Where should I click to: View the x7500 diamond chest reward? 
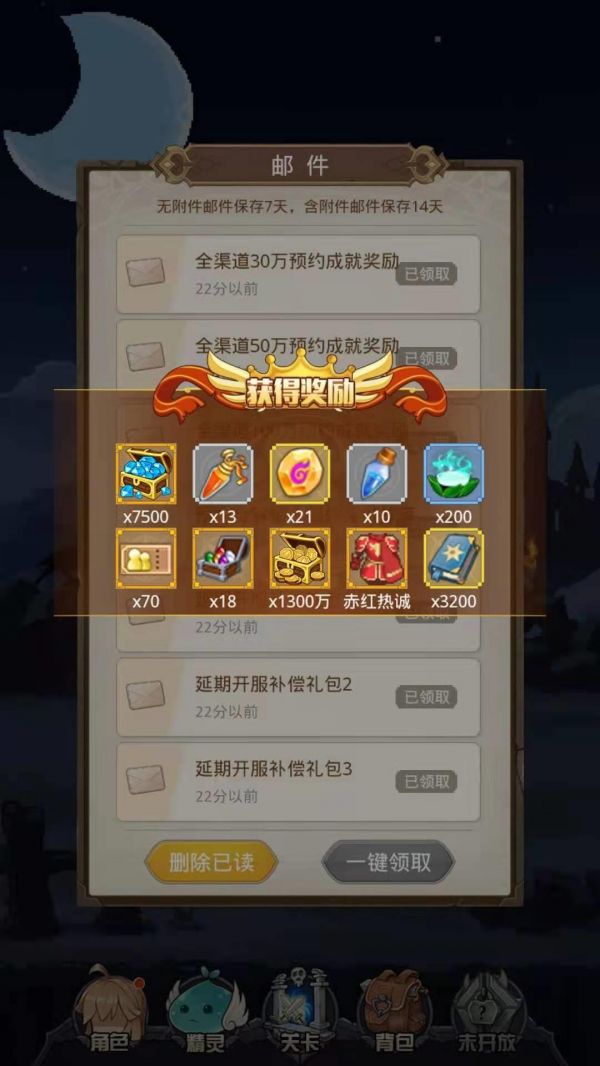coord(146,473)
